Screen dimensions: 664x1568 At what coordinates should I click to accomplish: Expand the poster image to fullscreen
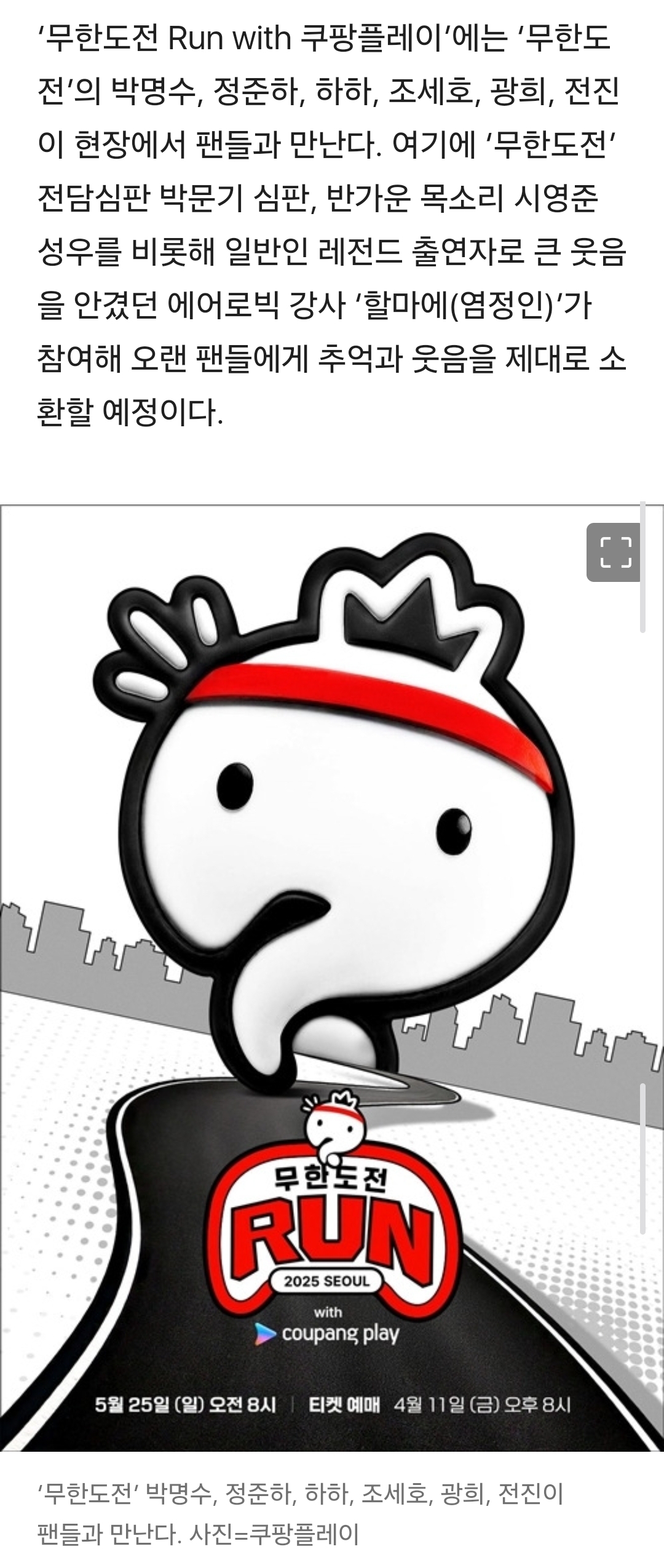[x=614, y=552]
